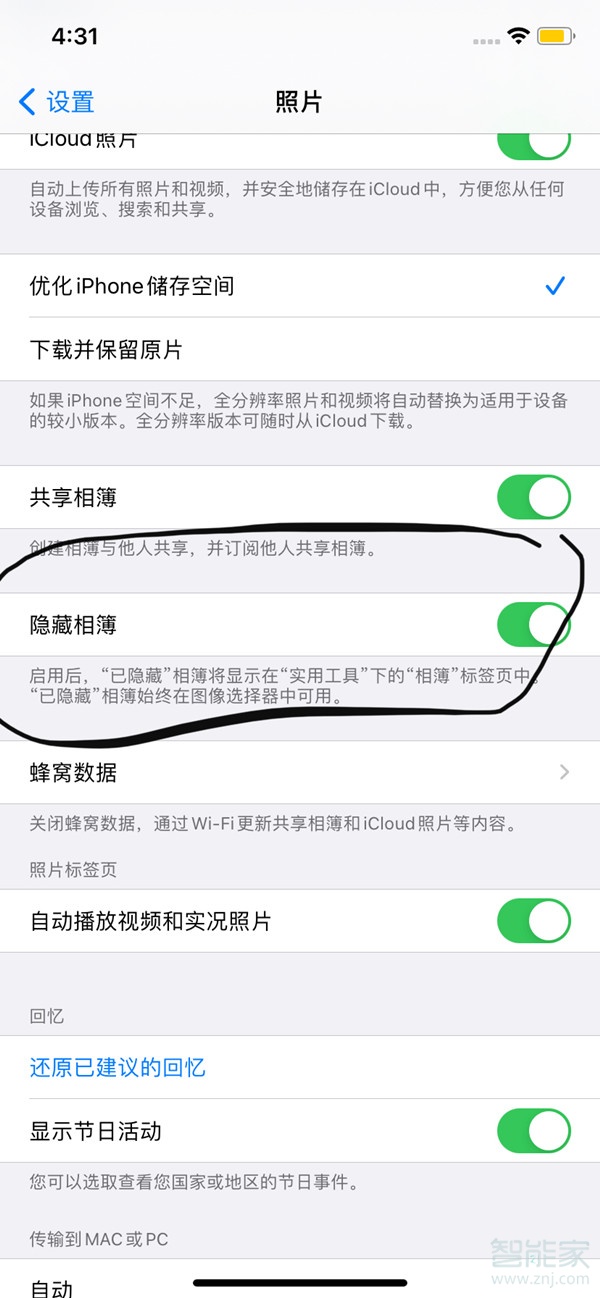Tap 还原已建议的回忆
Image resolution: width=600 pixels, height=1298 pixels.
click(x=118, y=1067)
